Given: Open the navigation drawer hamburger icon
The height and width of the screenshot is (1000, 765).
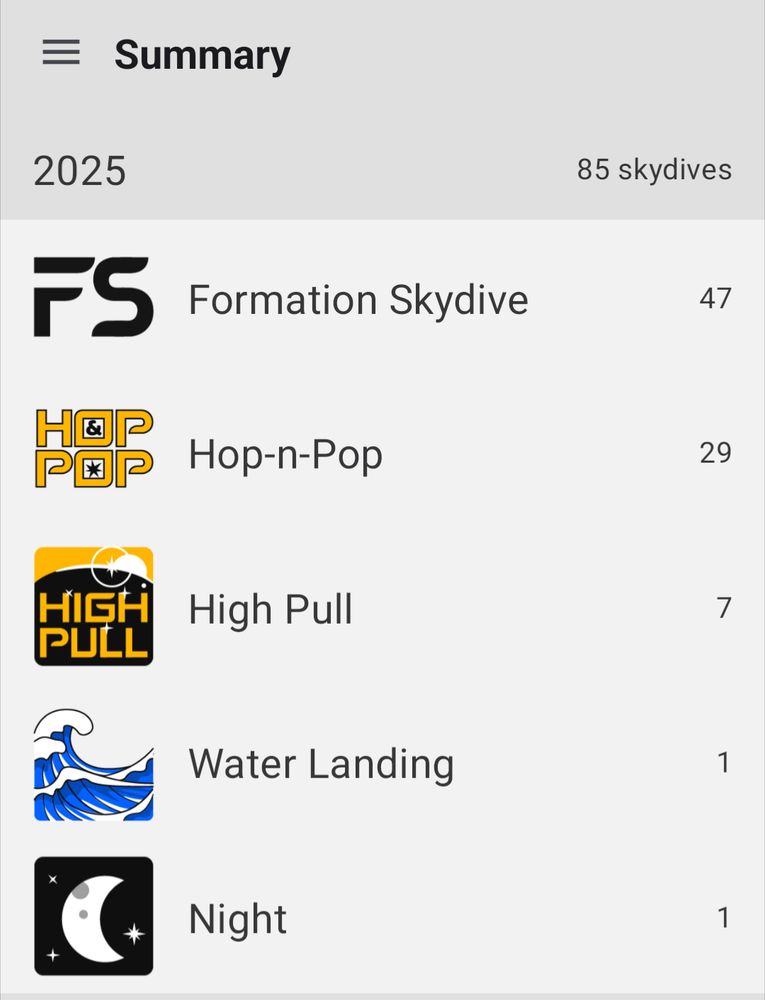Looking at the screenshot, I should 61,53.
